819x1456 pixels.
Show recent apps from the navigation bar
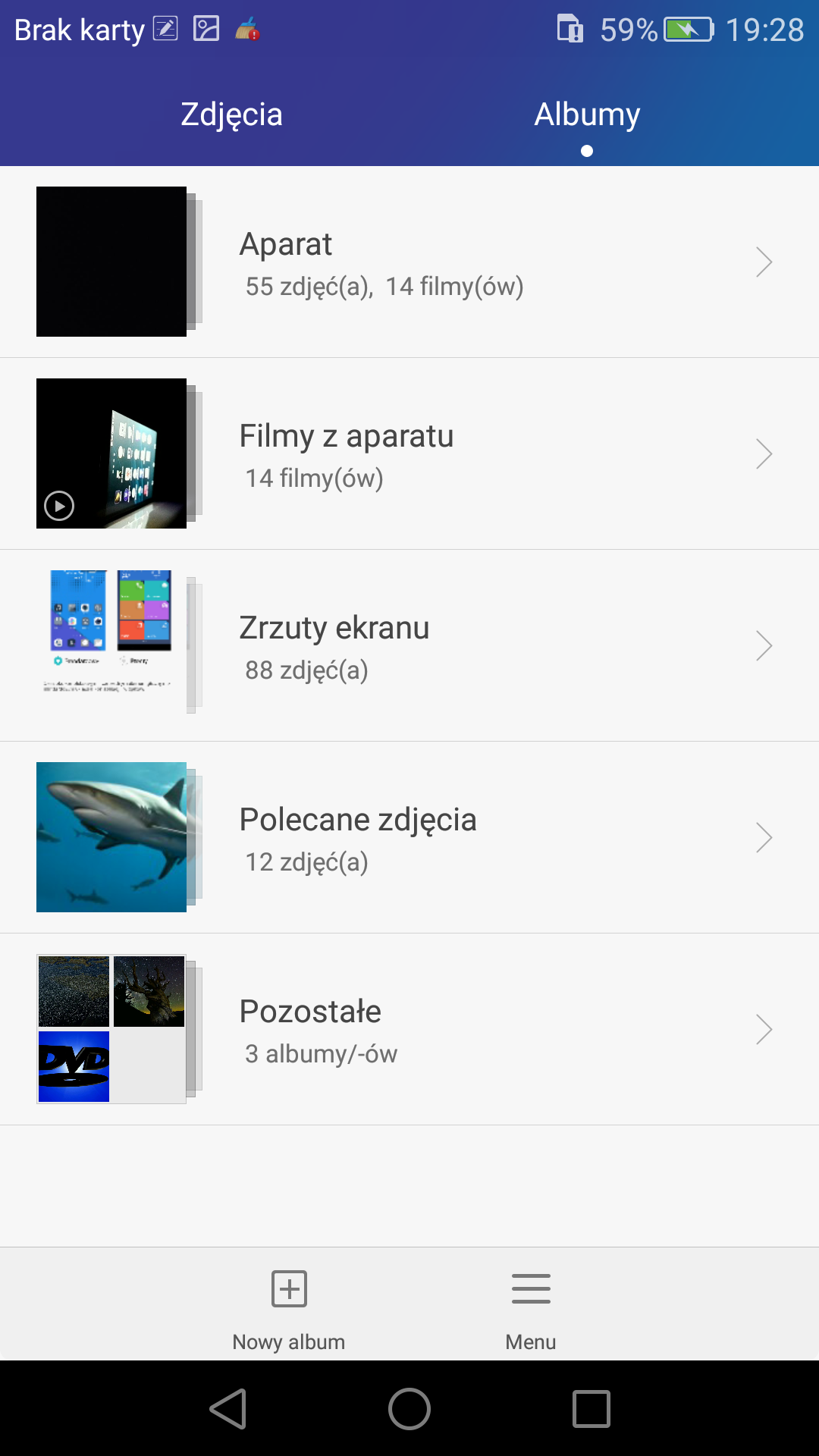(x=591, y=1409)
